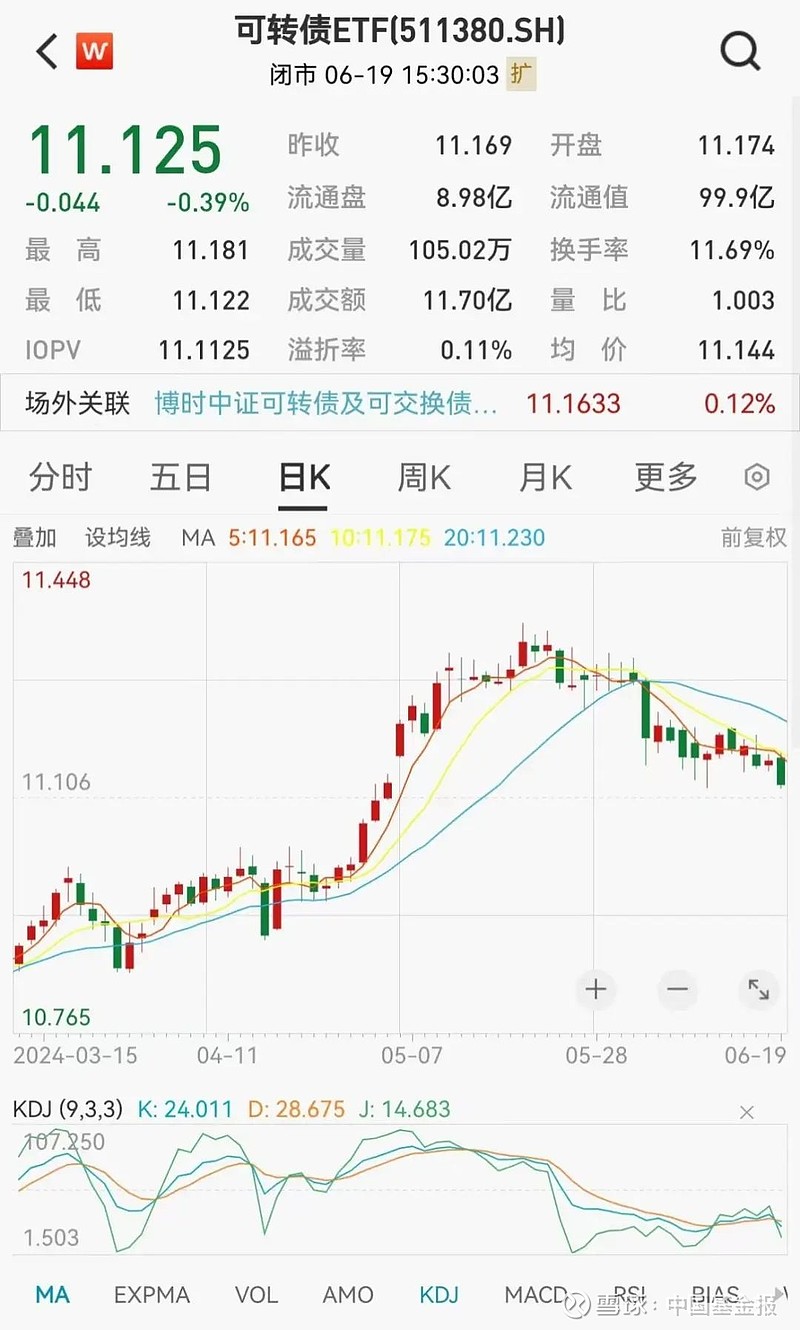Expand chart to fullscreen with arrows icon
The height and width of the screenshot is (1330, 800).
click(x=759, y=989)
